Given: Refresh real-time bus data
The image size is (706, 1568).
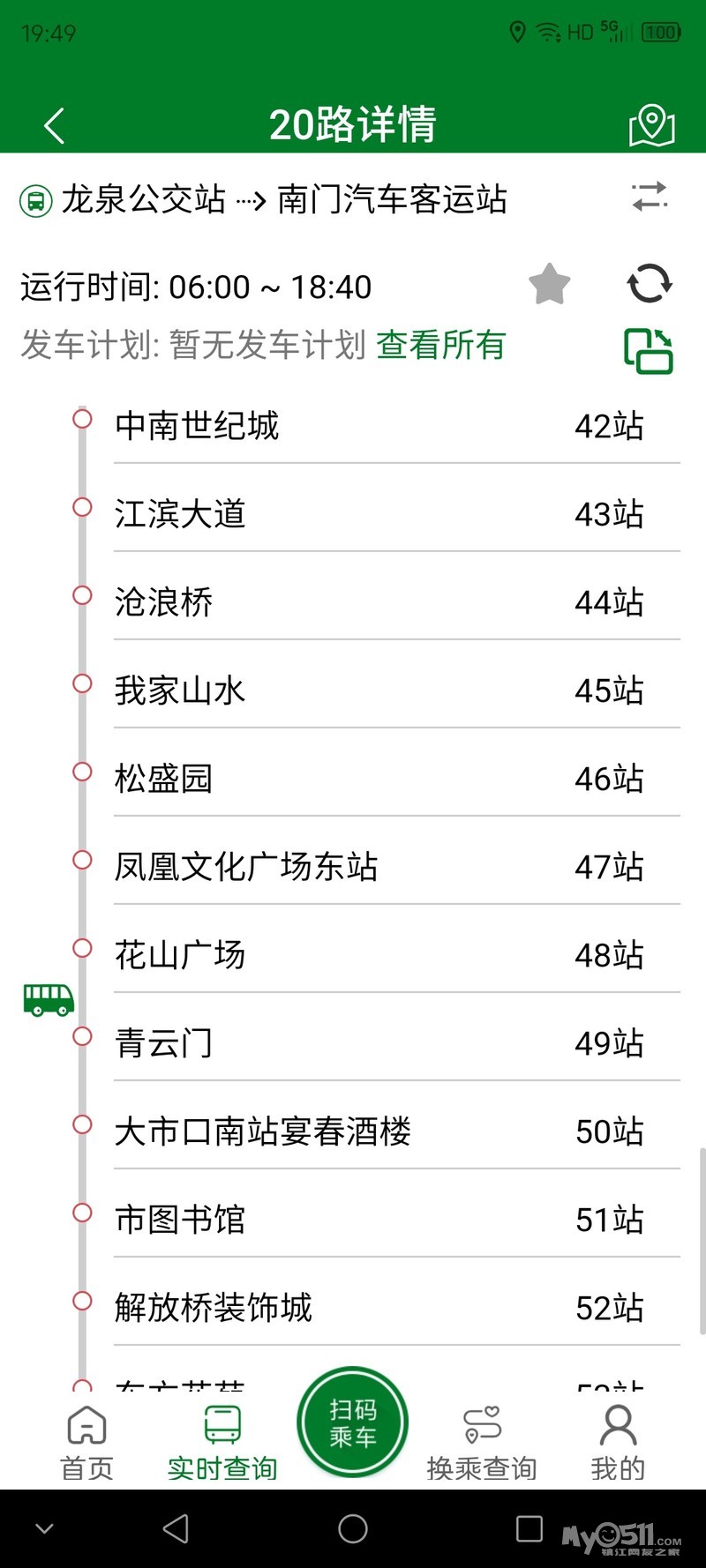Looking at the screenshot, I should pyautogui.click(x=650, y=284).
